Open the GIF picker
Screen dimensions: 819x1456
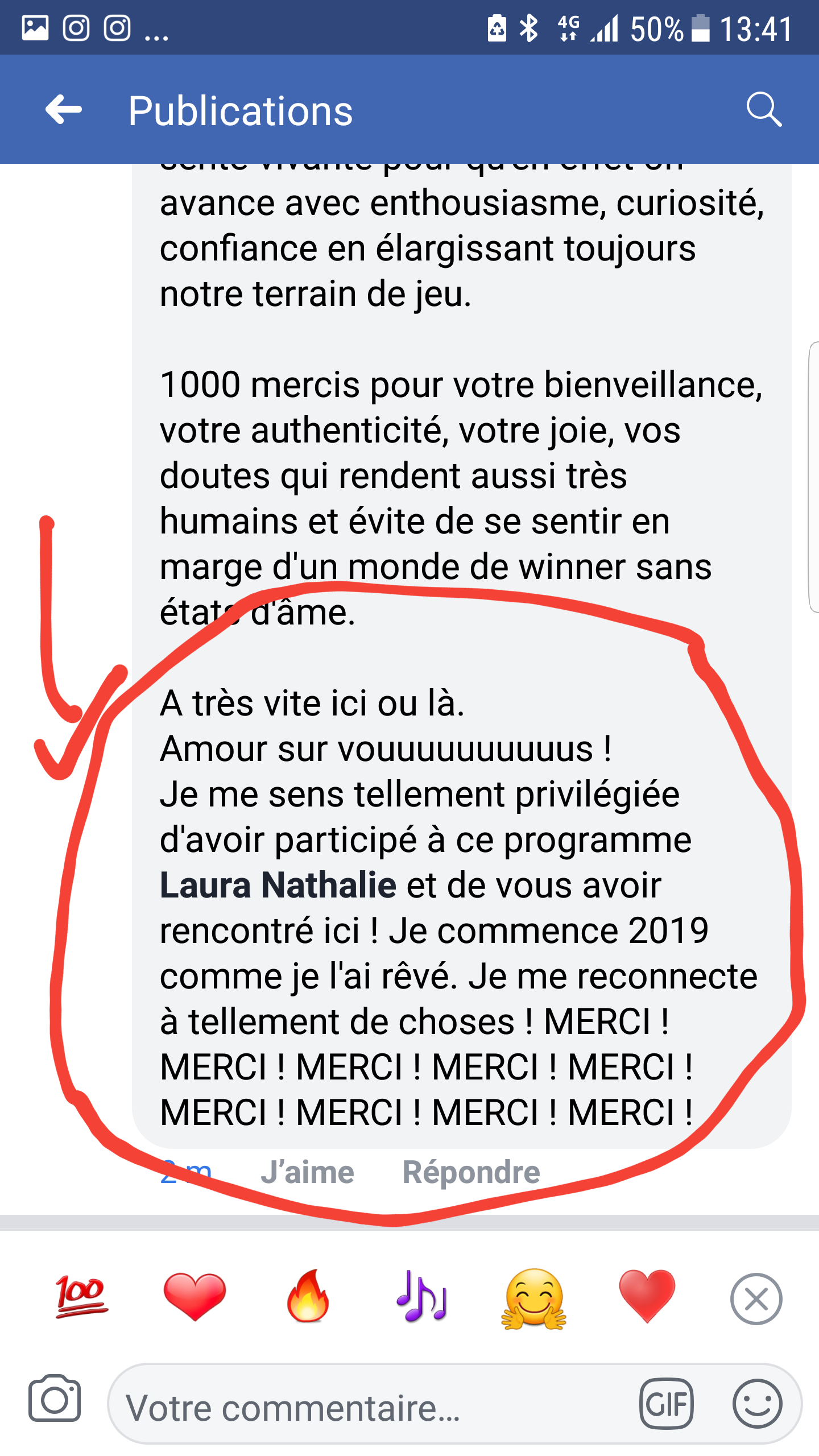point(667,1404)
